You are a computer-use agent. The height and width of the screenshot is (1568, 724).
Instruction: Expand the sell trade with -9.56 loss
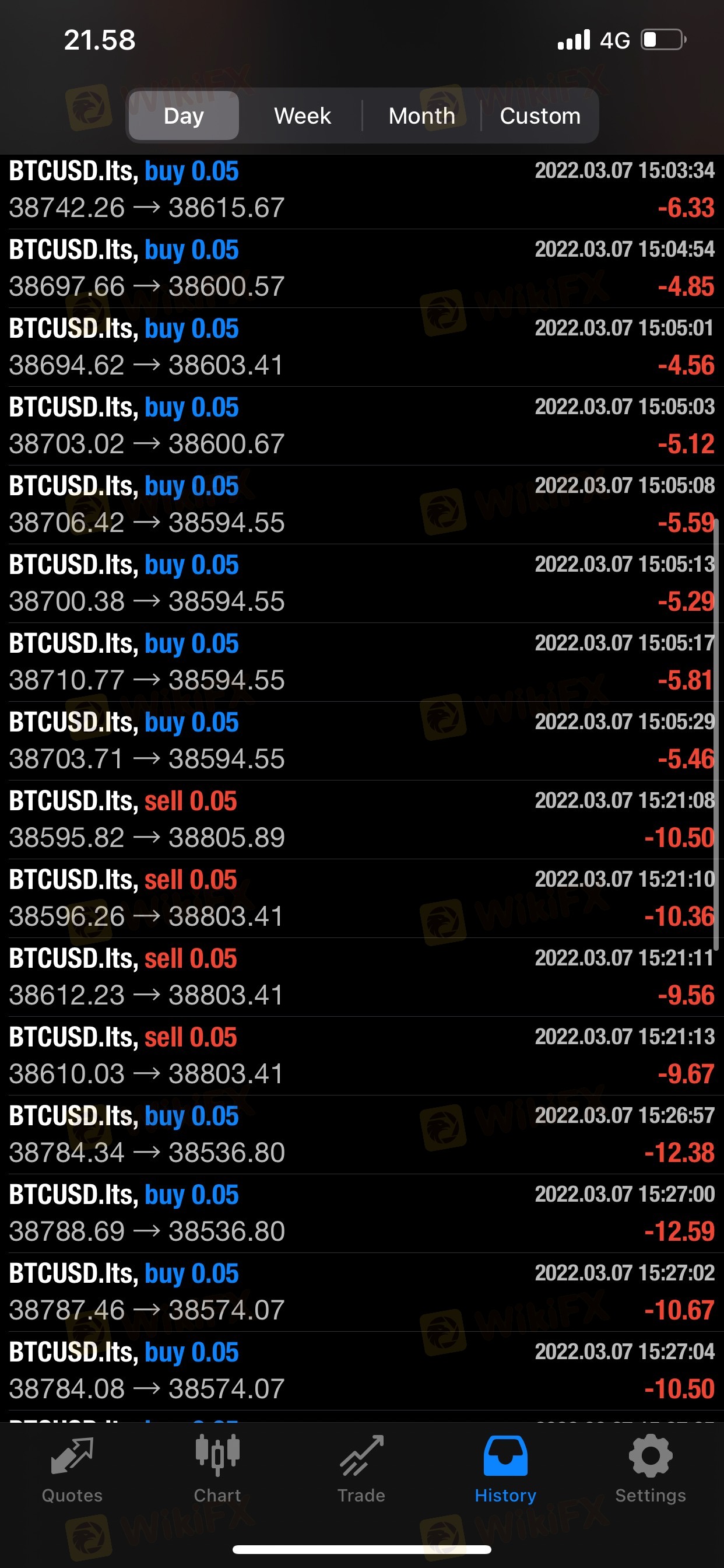coord(362,977)
